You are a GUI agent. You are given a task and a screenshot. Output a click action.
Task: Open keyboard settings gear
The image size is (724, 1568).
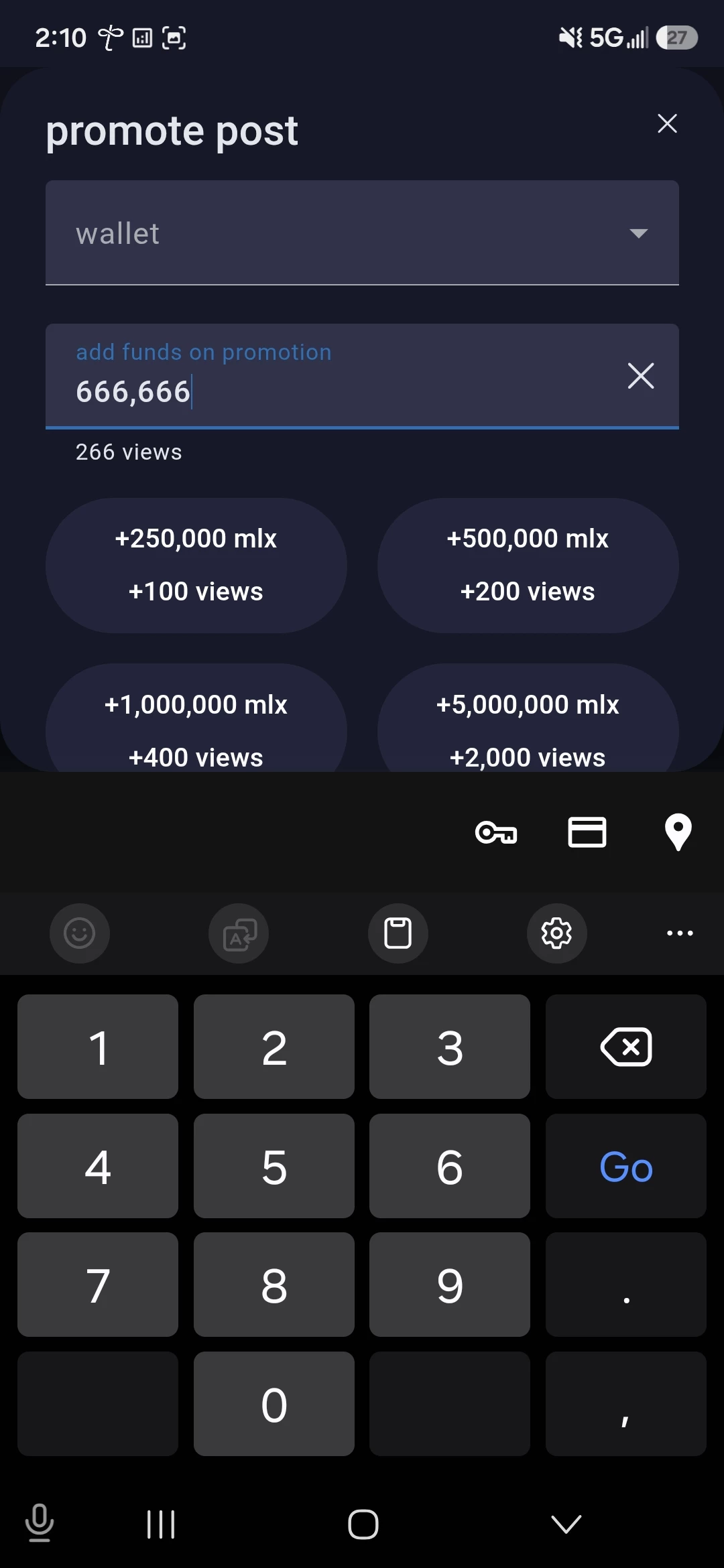tap(556, 933)
